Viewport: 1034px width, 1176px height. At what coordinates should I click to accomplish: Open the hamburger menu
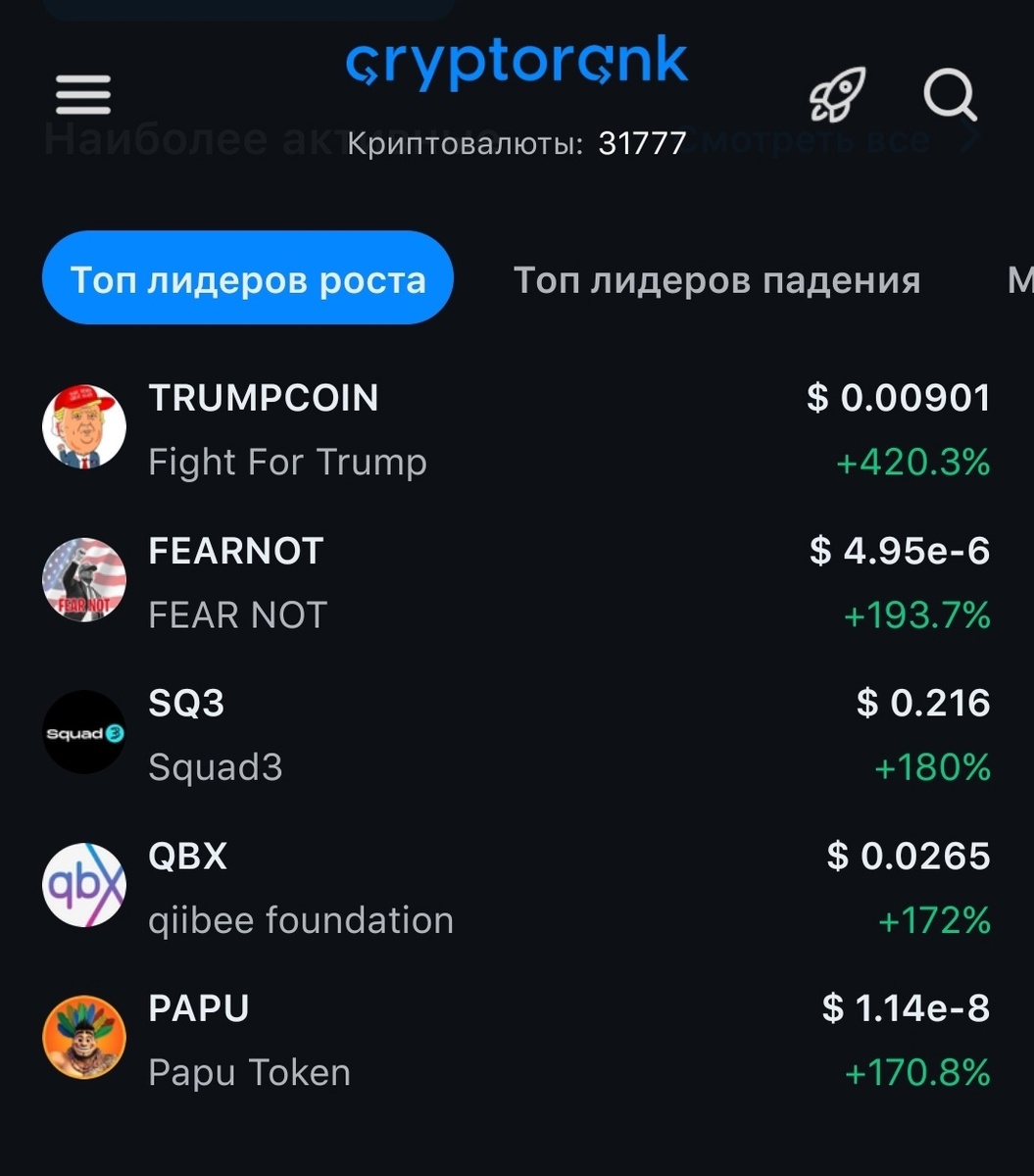point(83,96)
